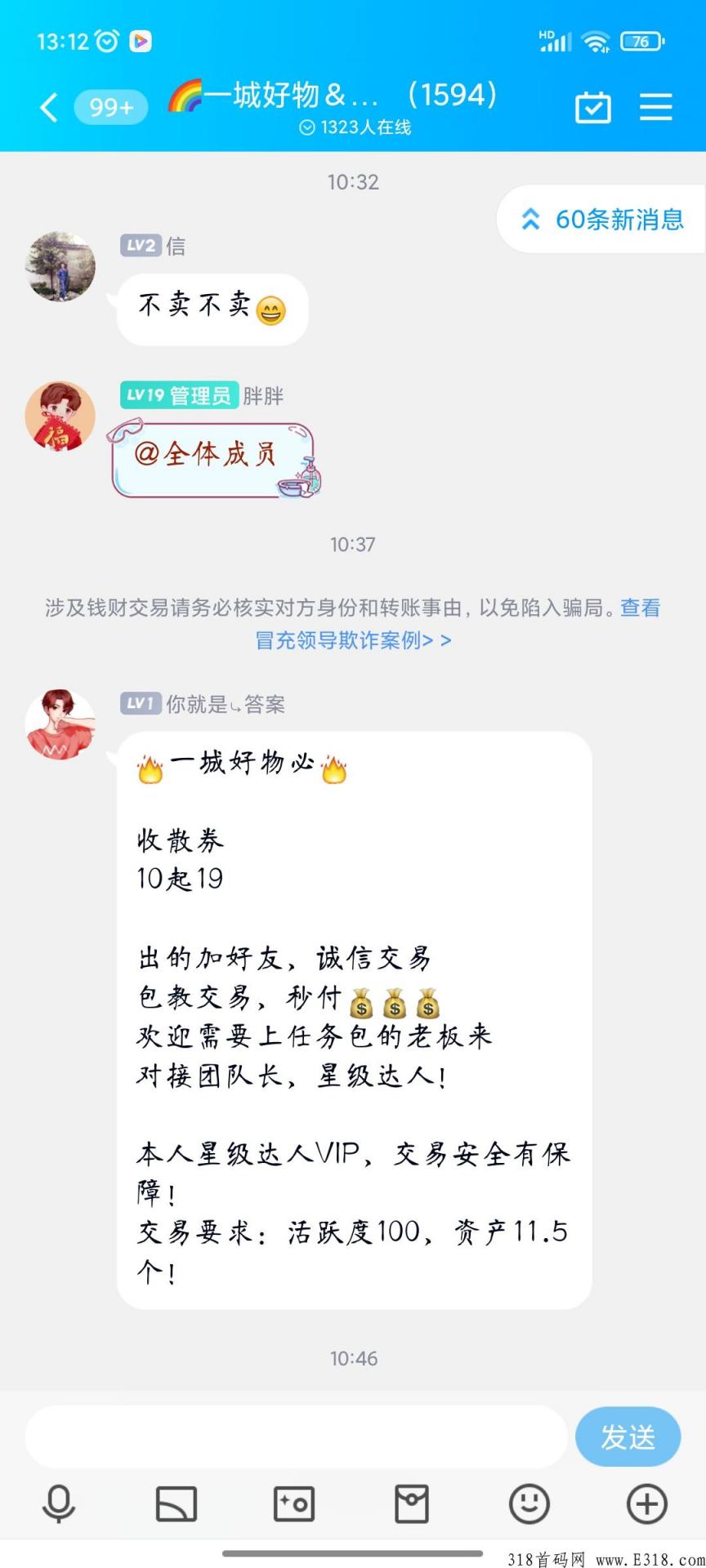Open the emoji picker
This screenshot has height=1568, width=706.
coord(529,1503)
